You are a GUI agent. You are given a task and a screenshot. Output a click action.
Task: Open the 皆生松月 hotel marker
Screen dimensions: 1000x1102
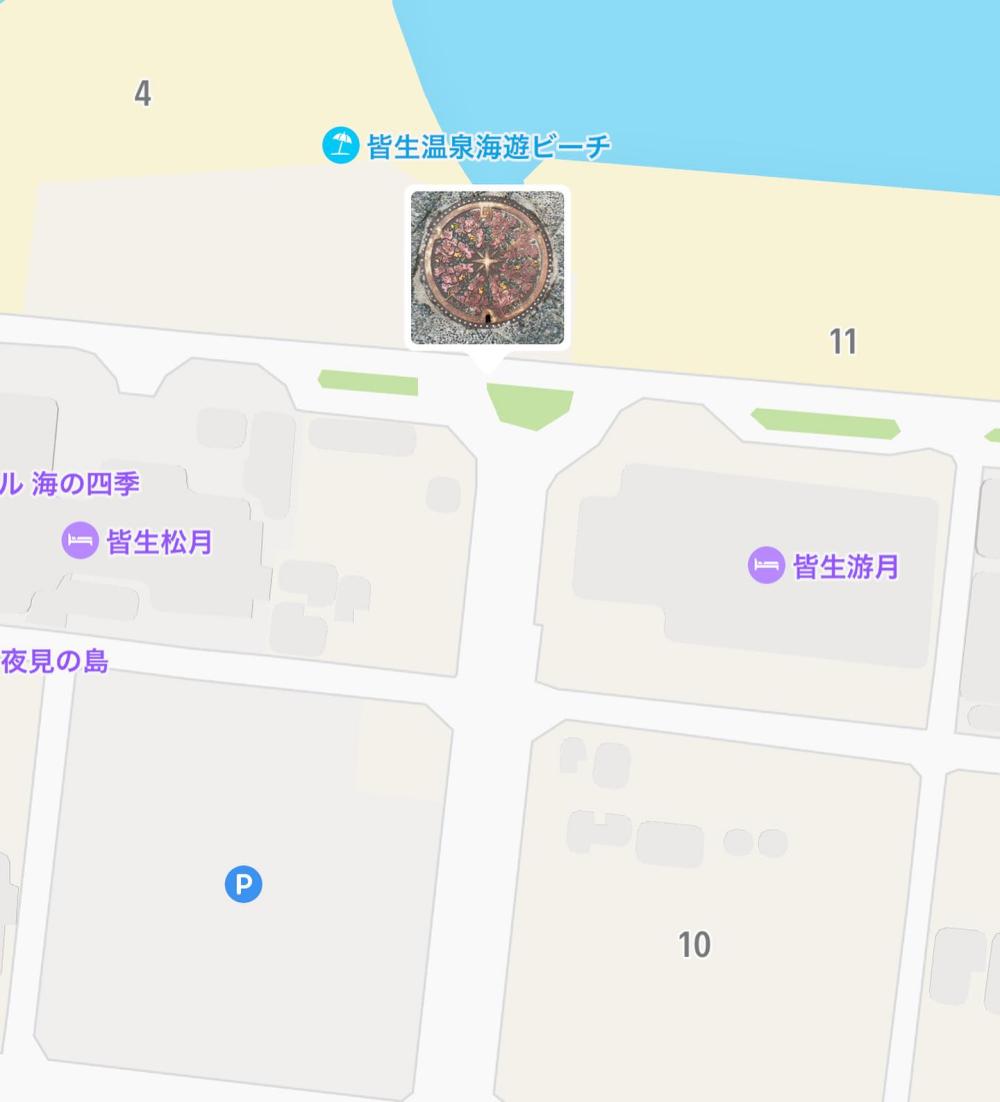[80, 541]
